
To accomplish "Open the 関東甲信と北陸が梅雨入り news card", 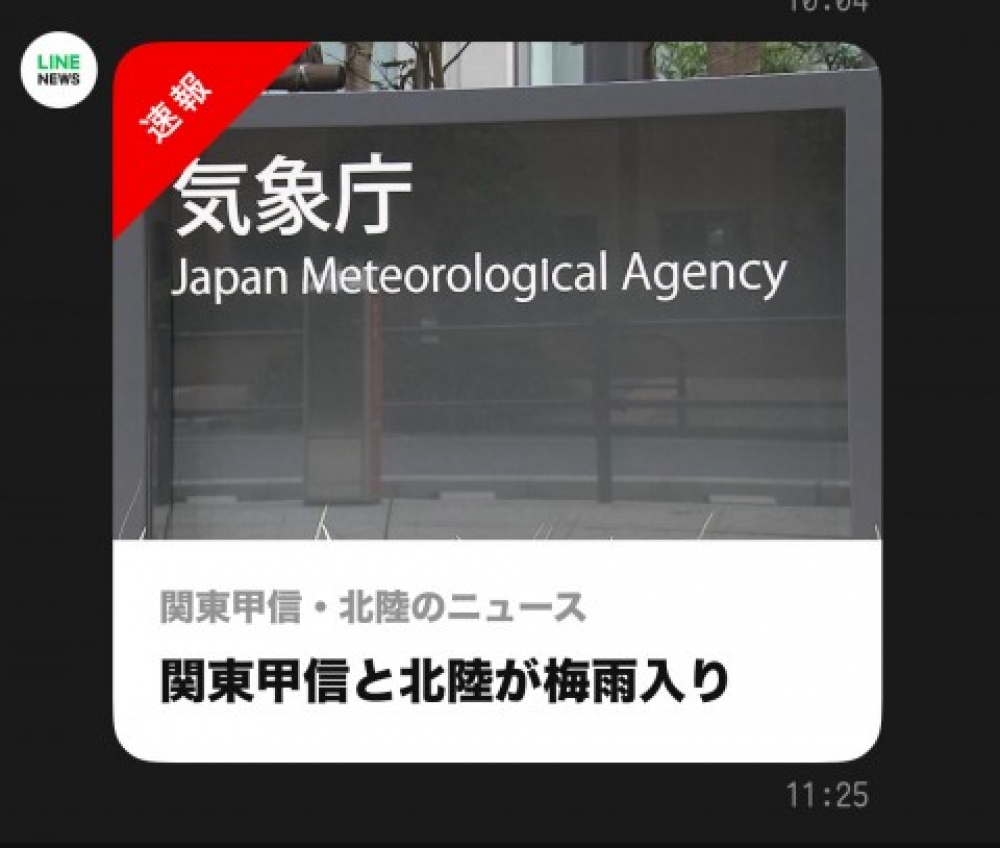I will tap(497, 400).
